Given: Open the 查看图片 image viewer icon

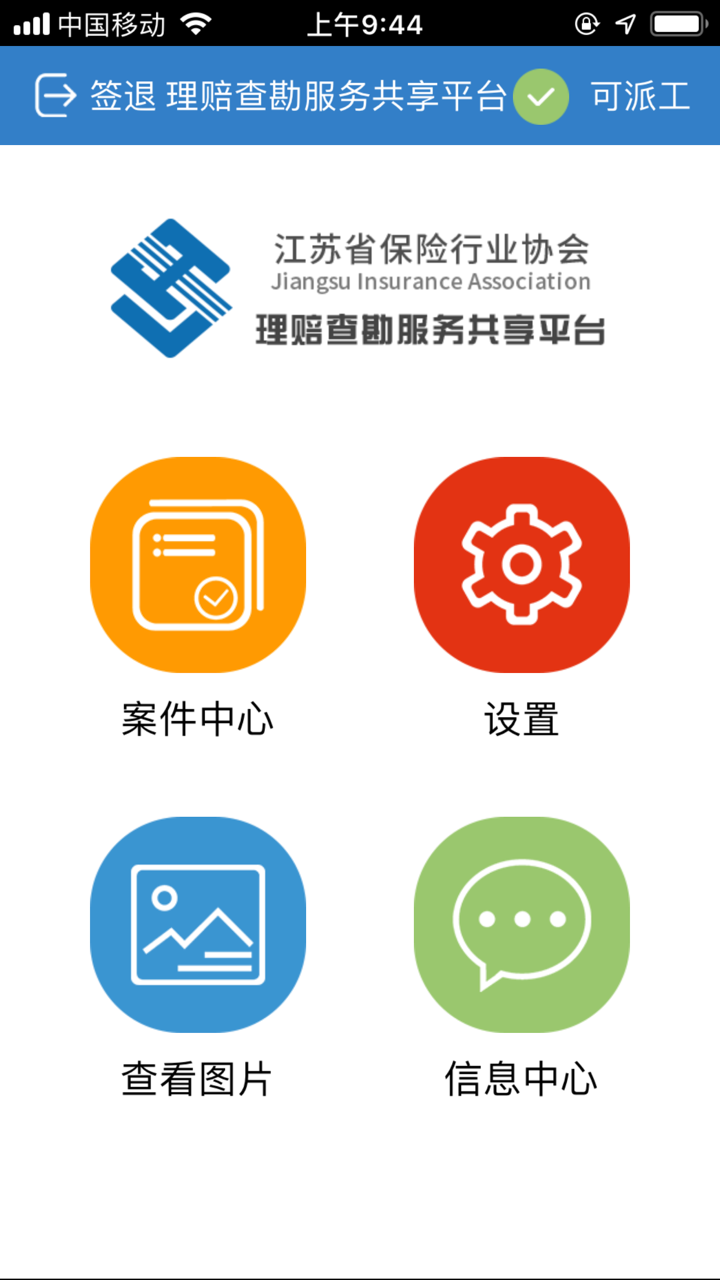Looking at the screenshot, I should tap(197, 925).
